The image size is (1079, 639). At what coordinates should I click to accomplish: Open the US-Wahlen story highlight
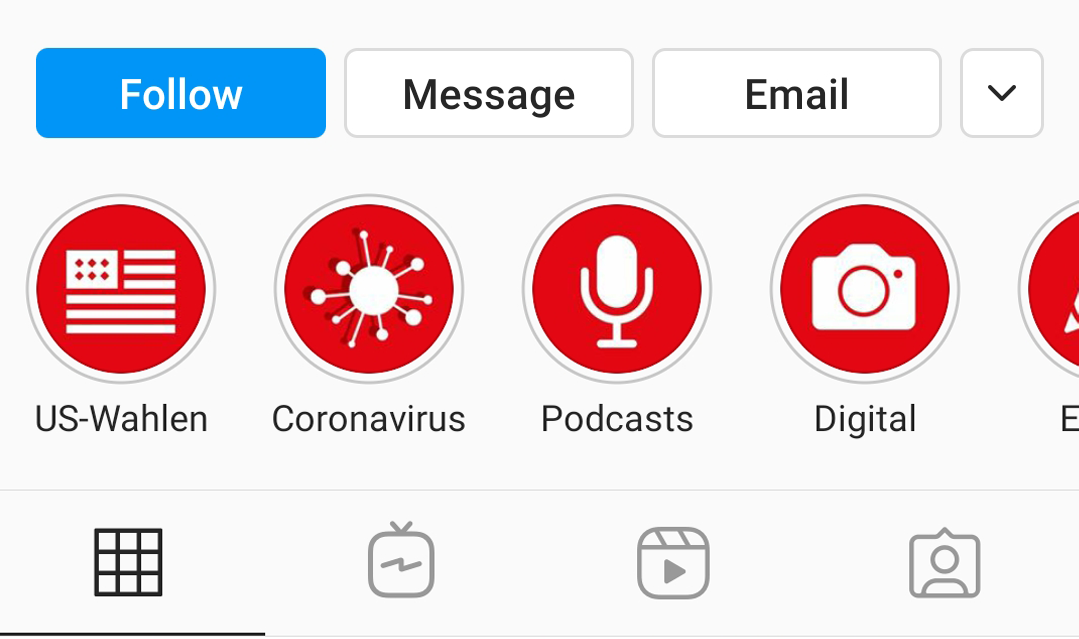[x=121, y=290]
